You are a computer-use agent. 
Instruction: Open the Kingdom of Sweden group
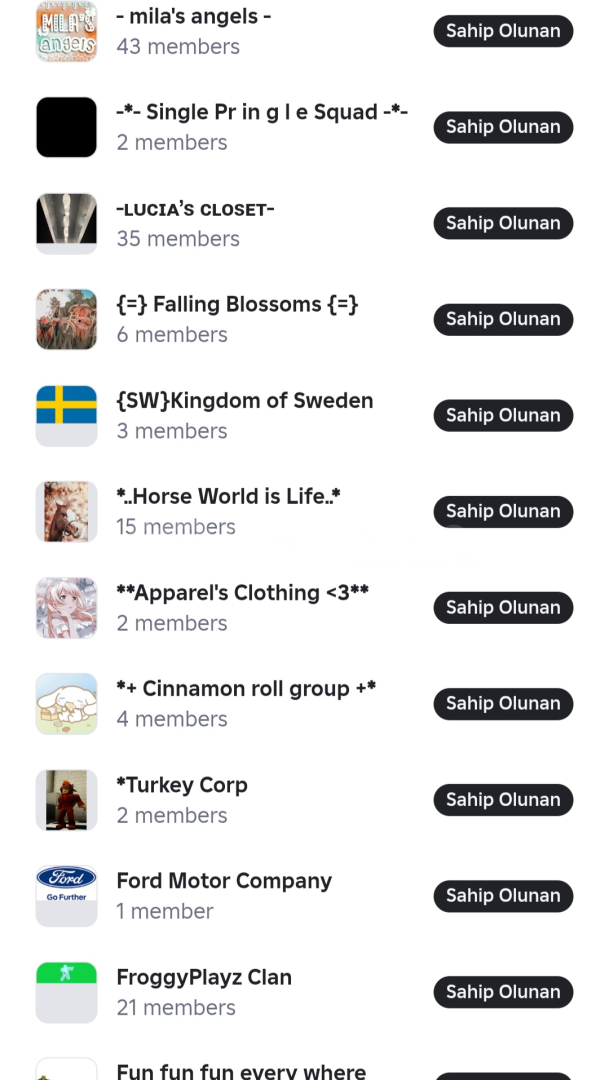point(244,401)
